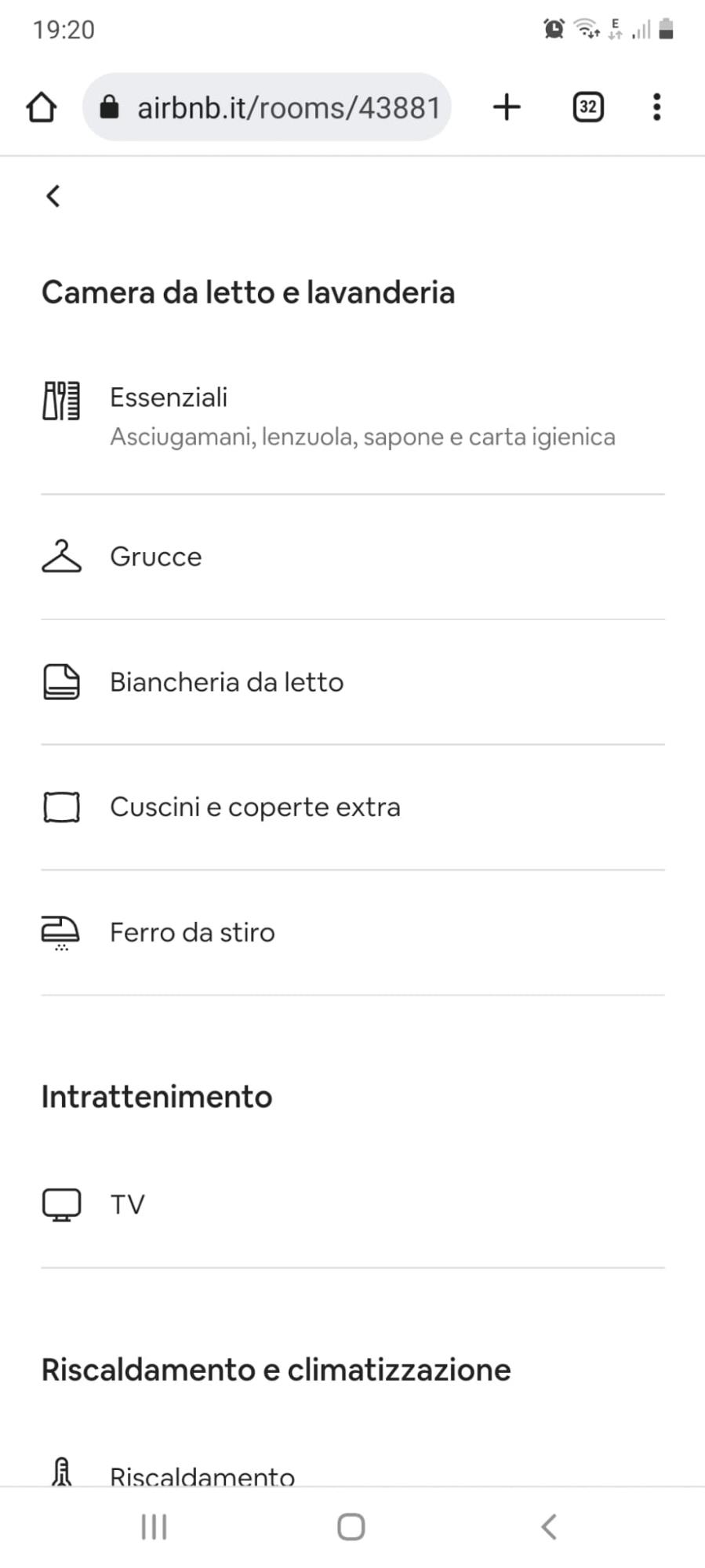Open the browser overflow menu
This screenshot has width=705, height=1568.
click(x=656, y=107)
